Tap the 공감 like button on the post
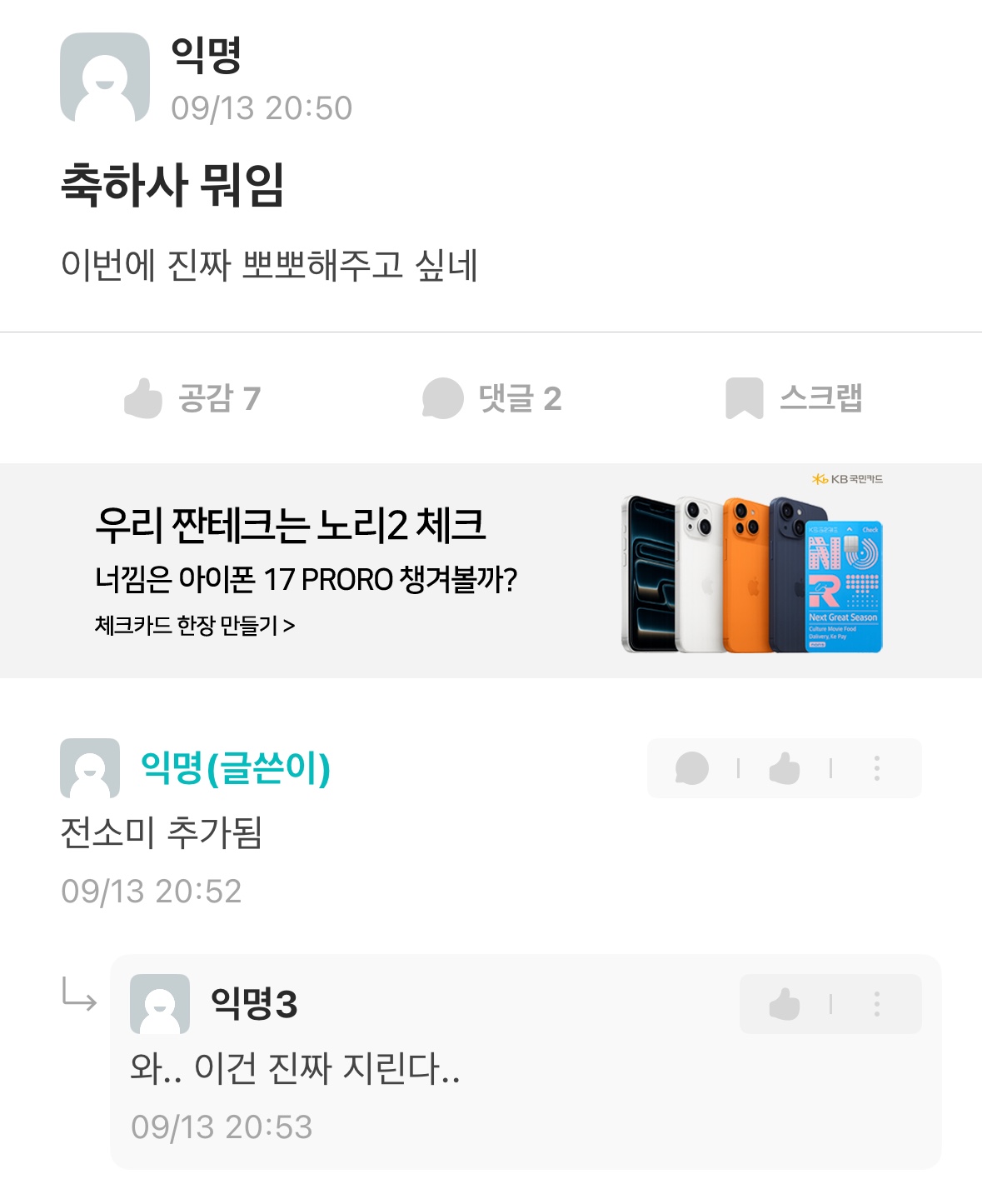The height and width of the screenshot is (1204, 982). (x=192, y=398)
